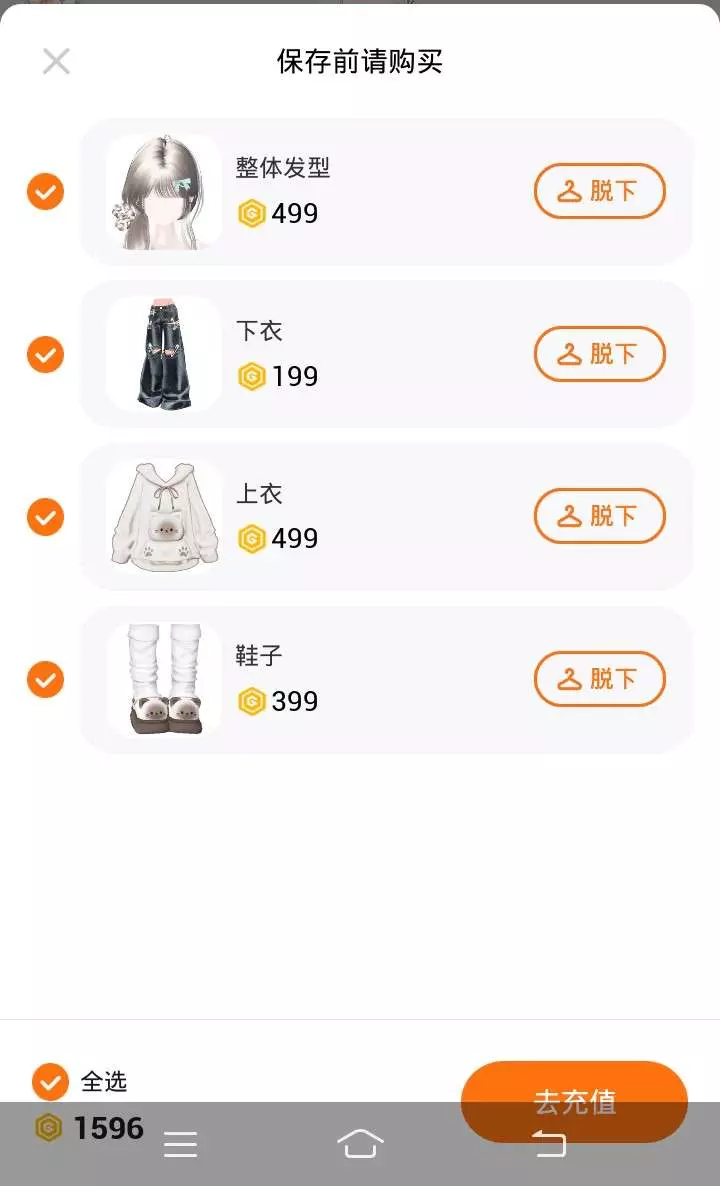Screen dimensions: 720x1186
Task: Go to the system home screen
Action: point(360,1143)
